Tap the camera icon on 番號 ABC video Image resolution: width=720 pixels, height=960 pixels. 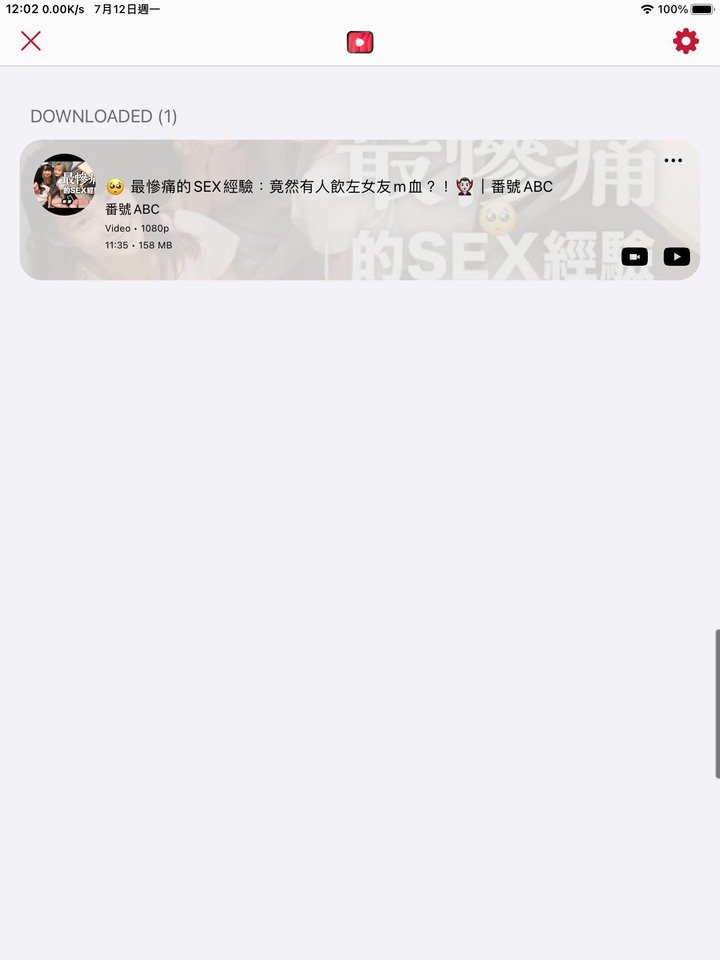coord(634,257)
